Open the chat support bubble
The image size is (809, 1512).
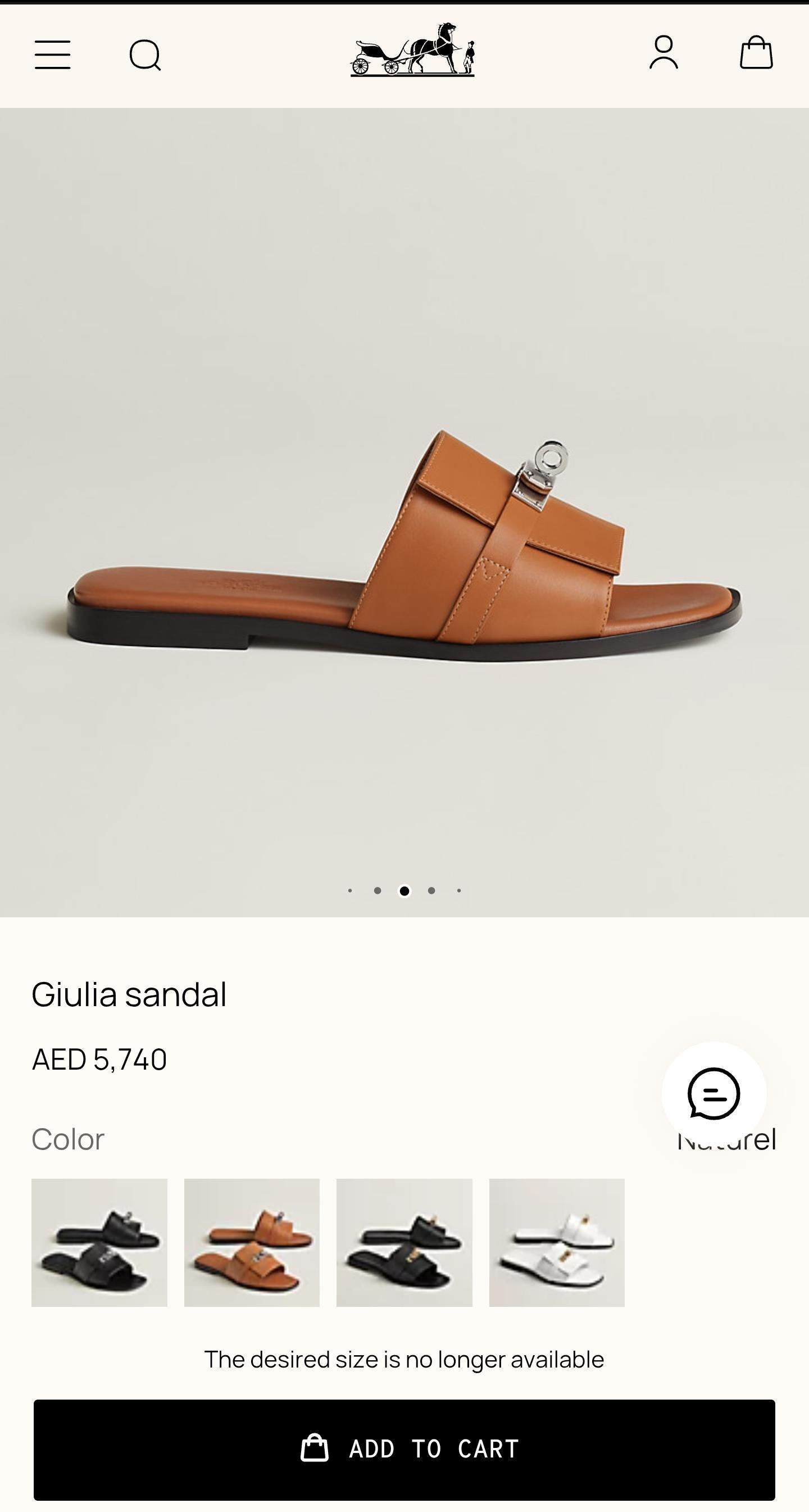click(714, 1094)
